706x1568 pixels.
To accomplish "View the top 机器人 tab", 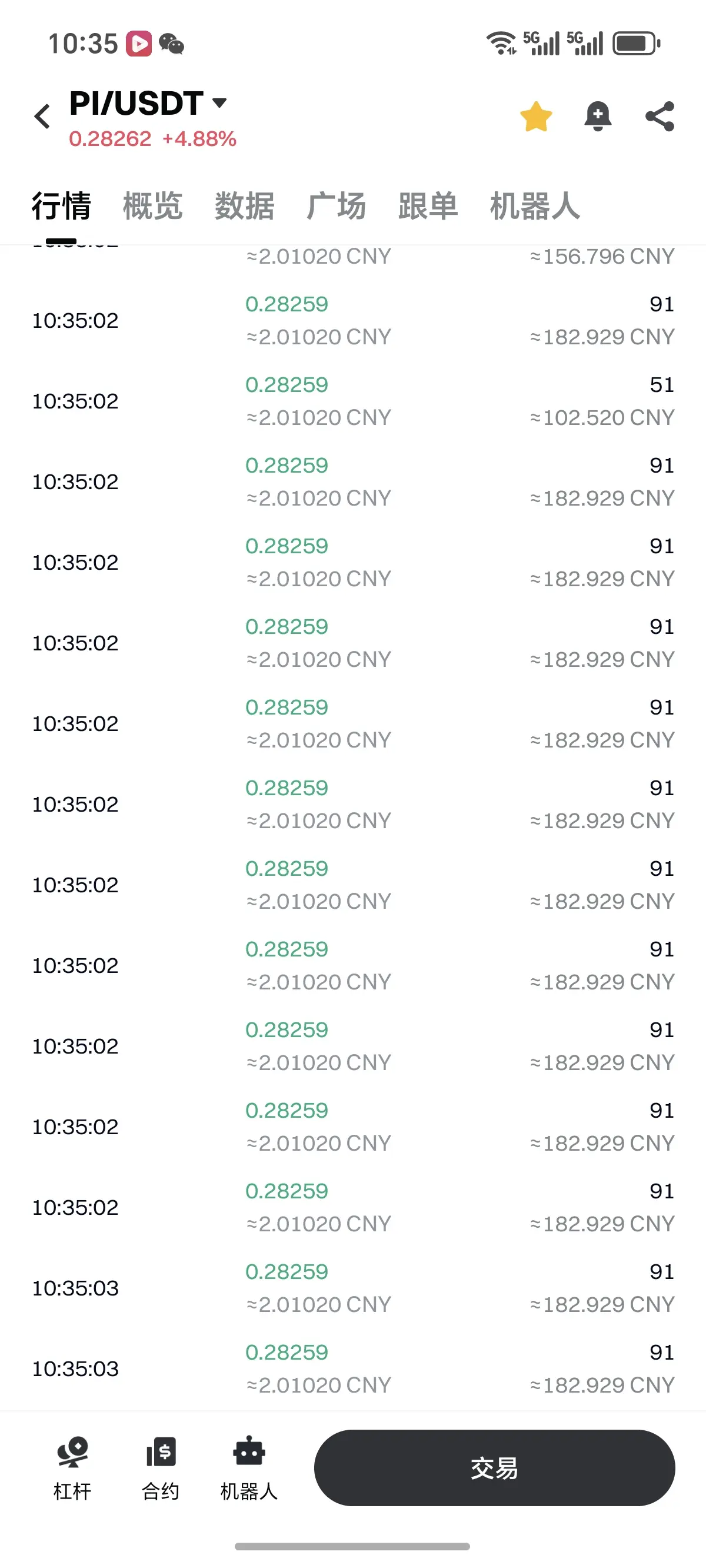I will pos(535,206).
